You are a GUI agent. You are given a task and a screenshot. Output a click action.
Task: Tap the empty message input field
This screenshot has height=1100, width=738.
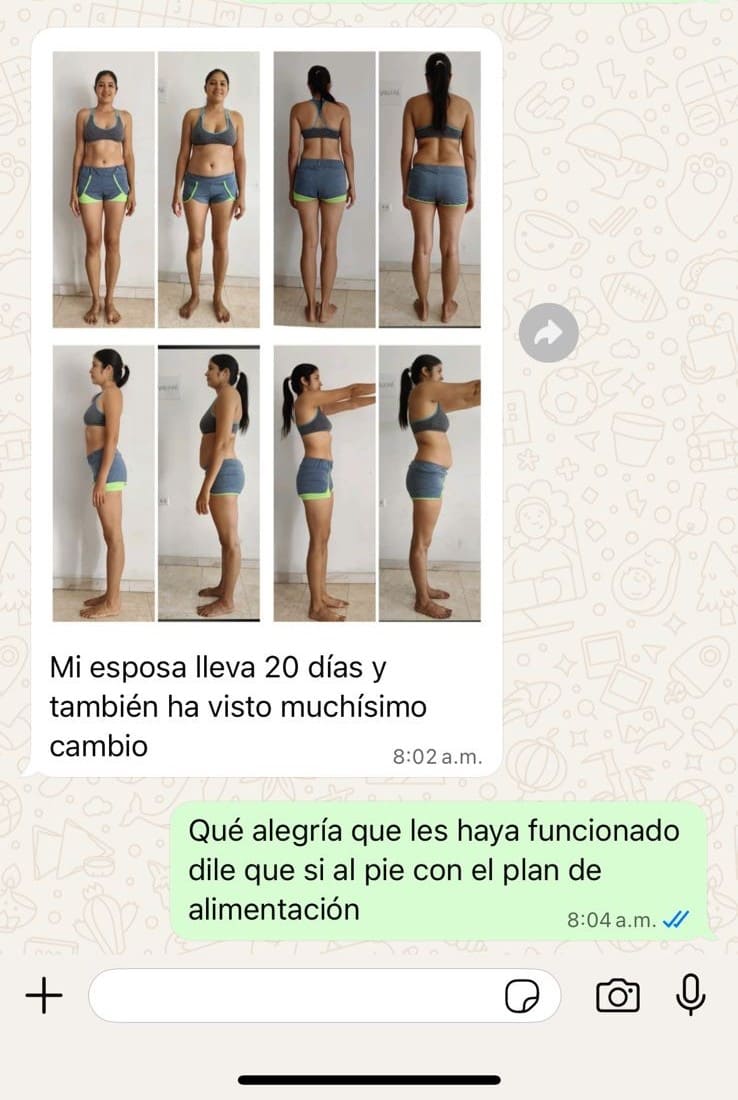tap(300, 996)
